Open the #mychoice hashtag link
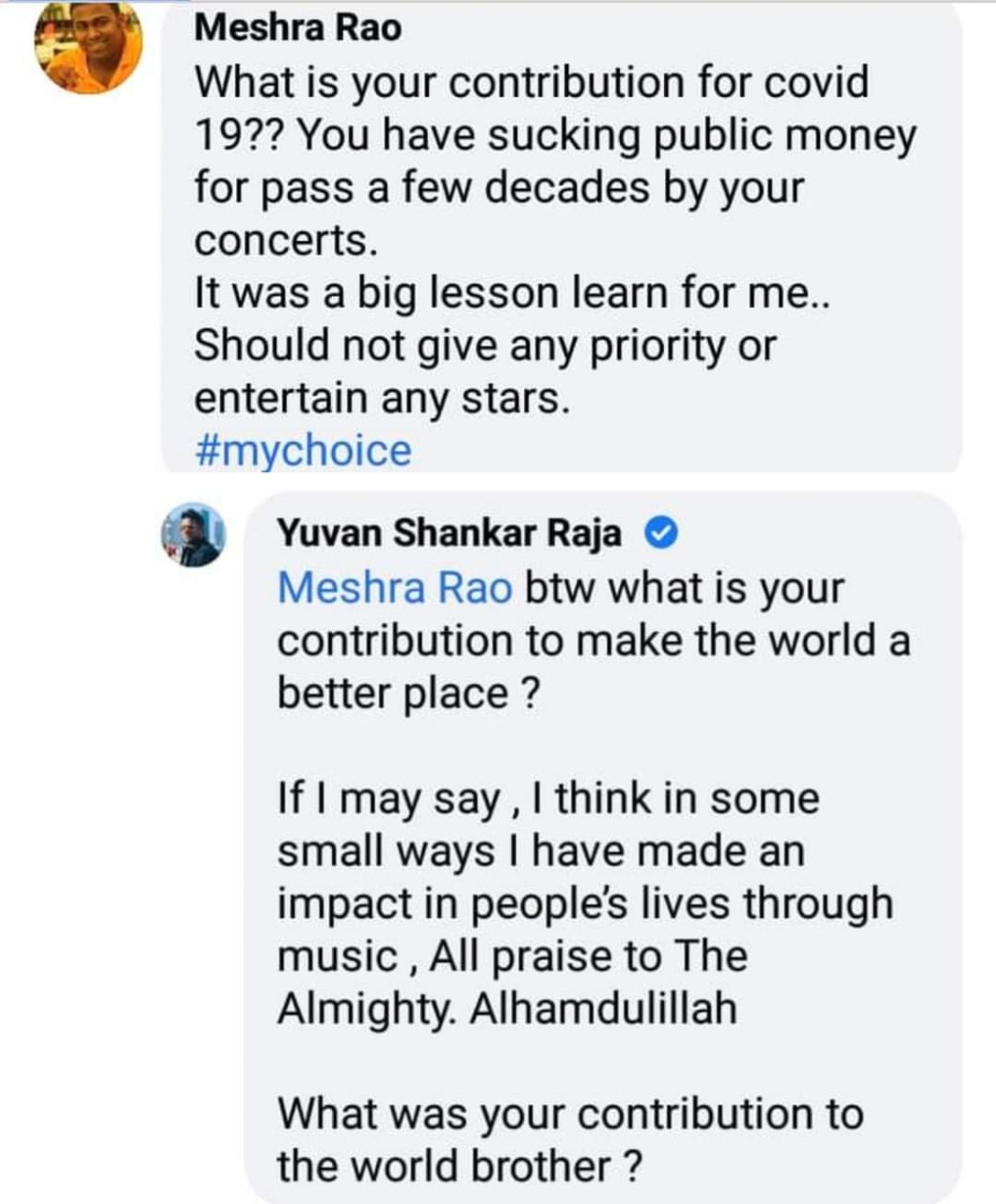 pos(301,450)
